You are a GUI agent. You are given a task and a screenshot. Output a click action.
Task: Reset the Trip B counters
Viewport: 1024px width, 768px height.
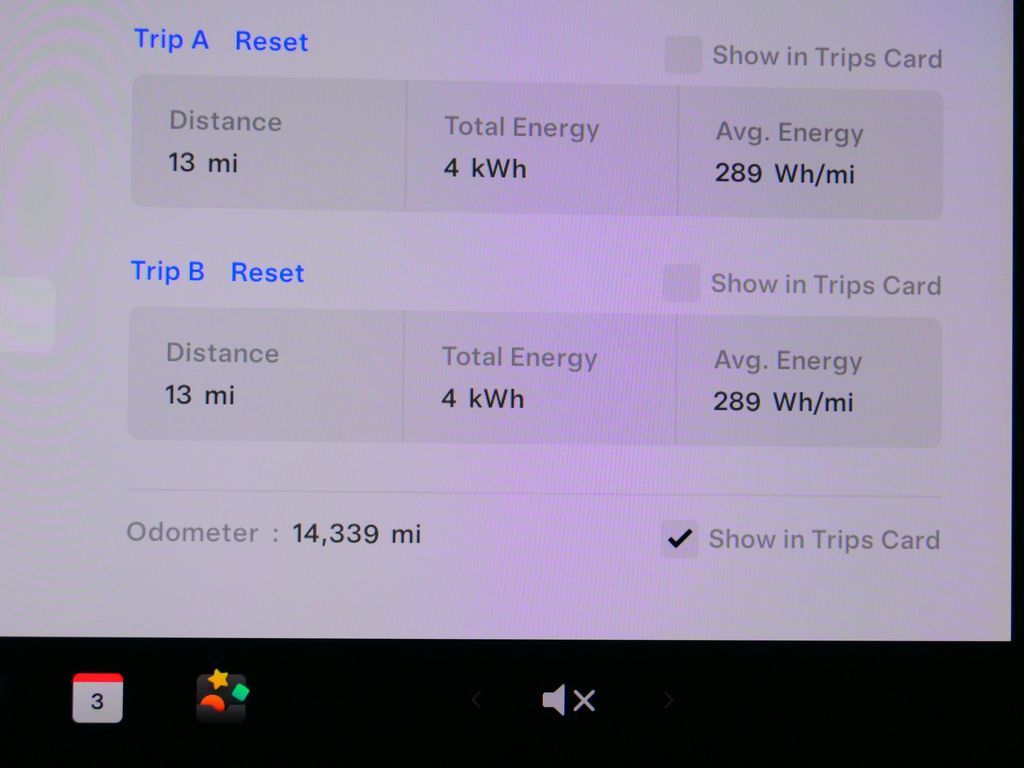pos(267,273)
